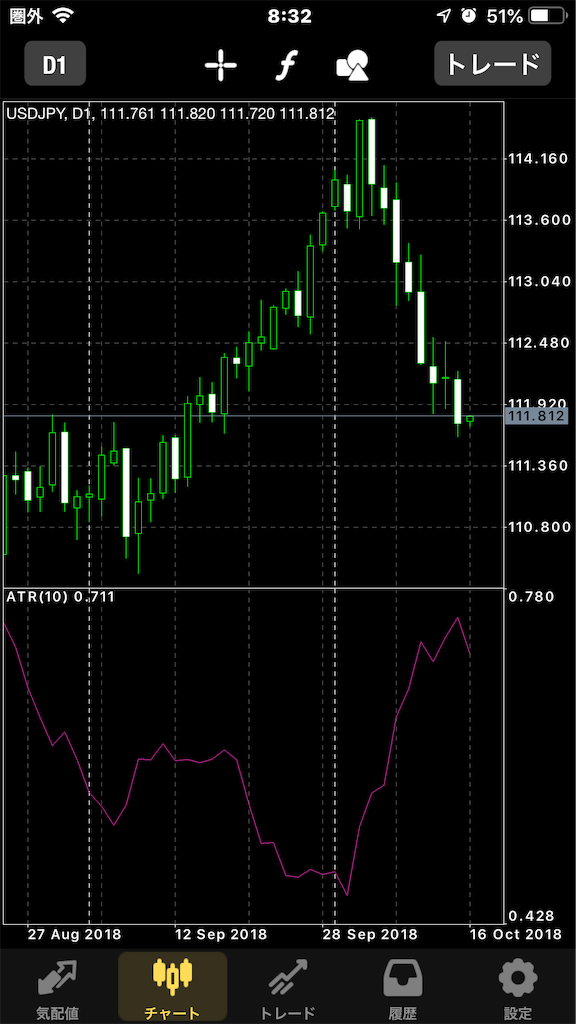Tap the トレード button at top
This screenshot has height=1024, width=576.
click(492, 64)
